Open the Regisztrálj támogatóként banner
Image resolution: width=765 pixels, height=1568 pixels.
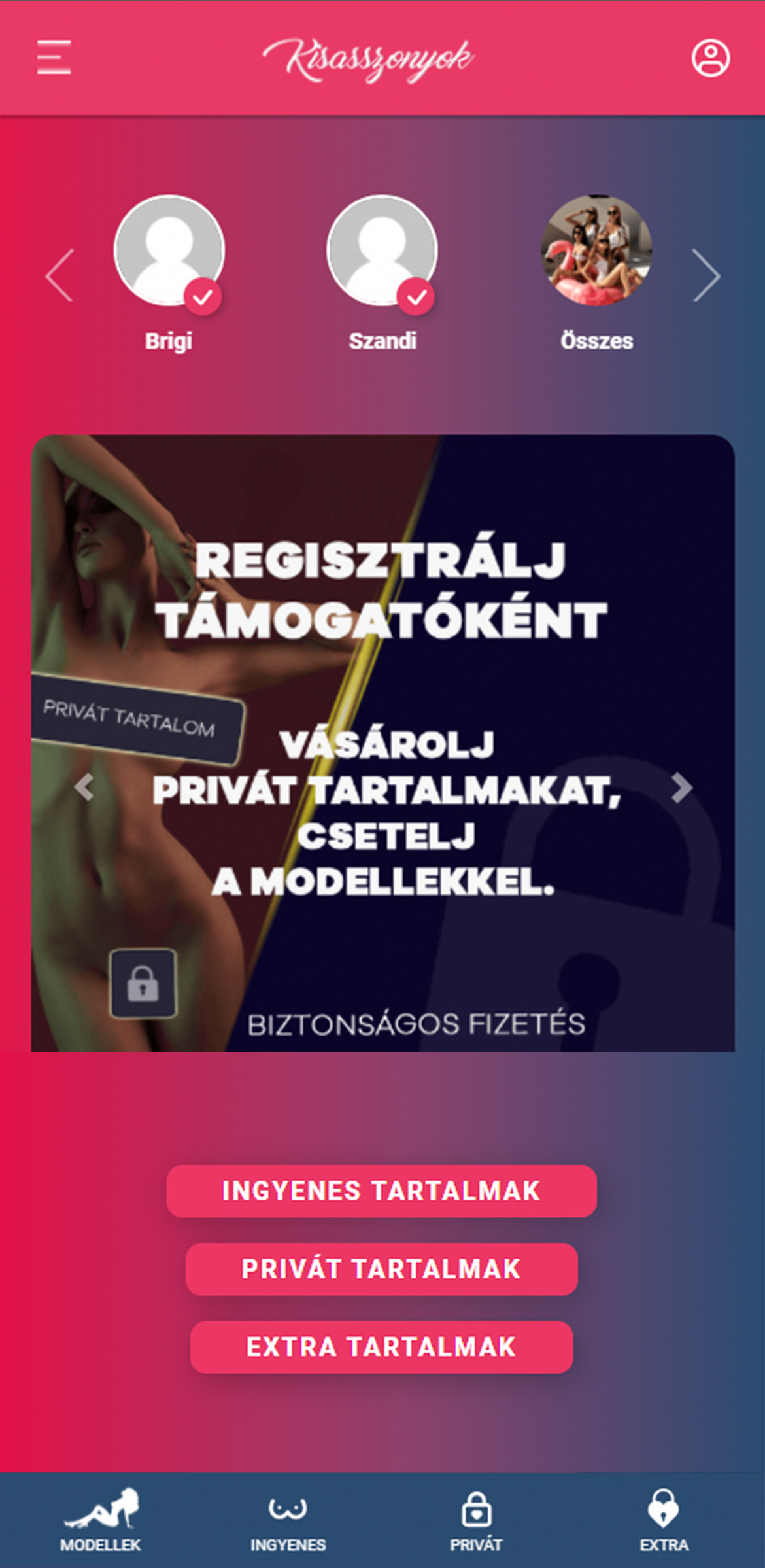pos(382,654)
